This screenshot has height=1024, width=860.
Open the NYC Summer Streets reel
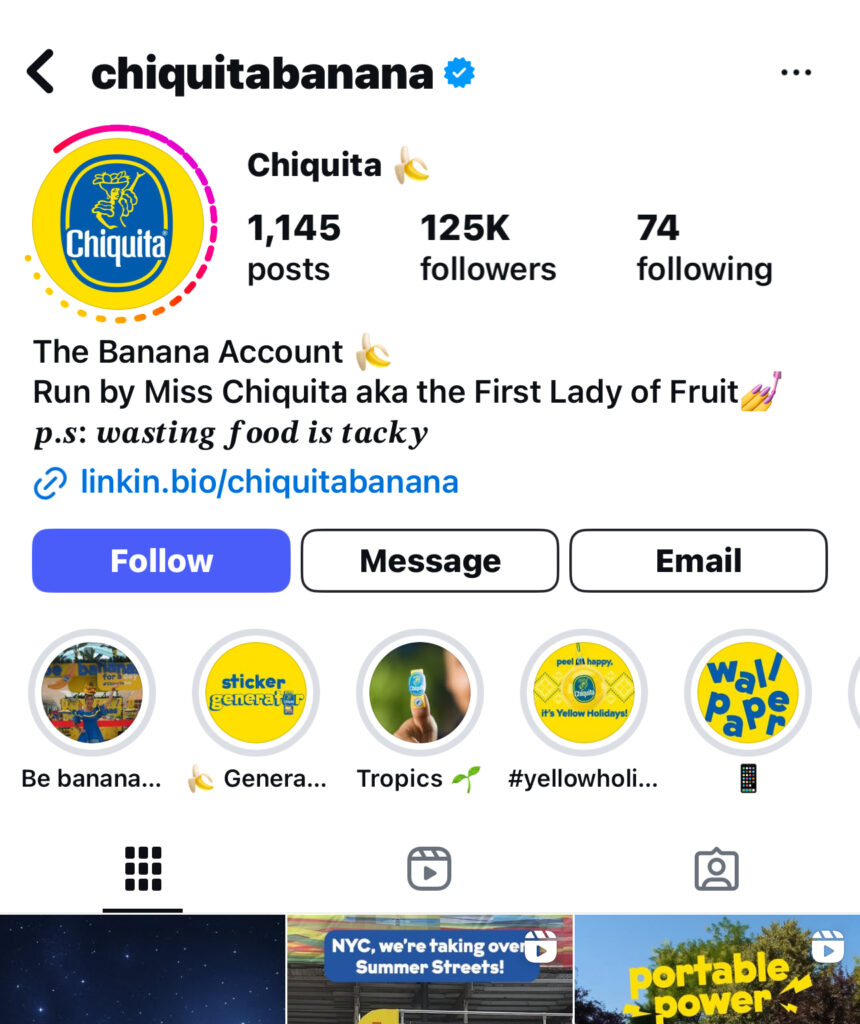pos(429,970)
